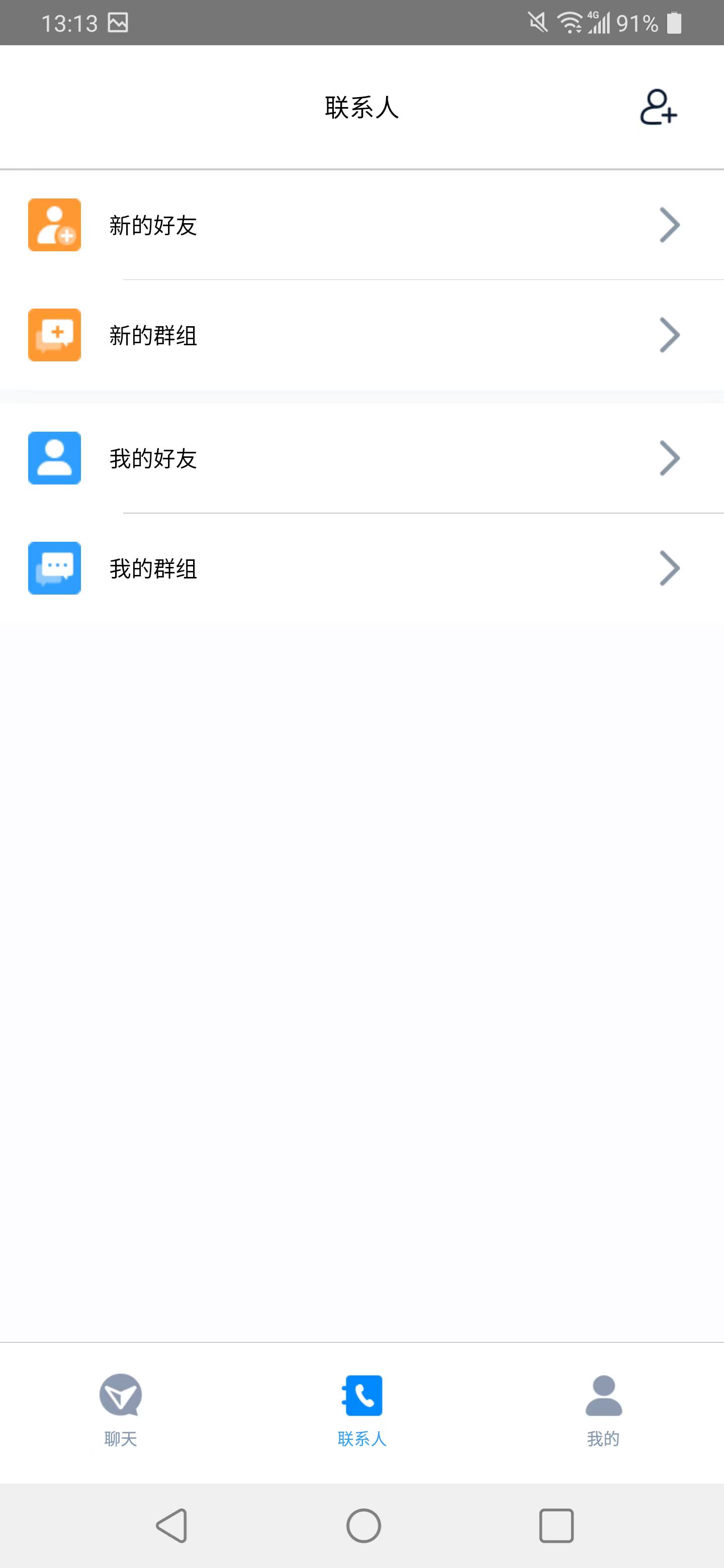The width and height of the screenshot is (724, 1568).
Task: Open 我的好友 list
Action: (x=361, y=458)
